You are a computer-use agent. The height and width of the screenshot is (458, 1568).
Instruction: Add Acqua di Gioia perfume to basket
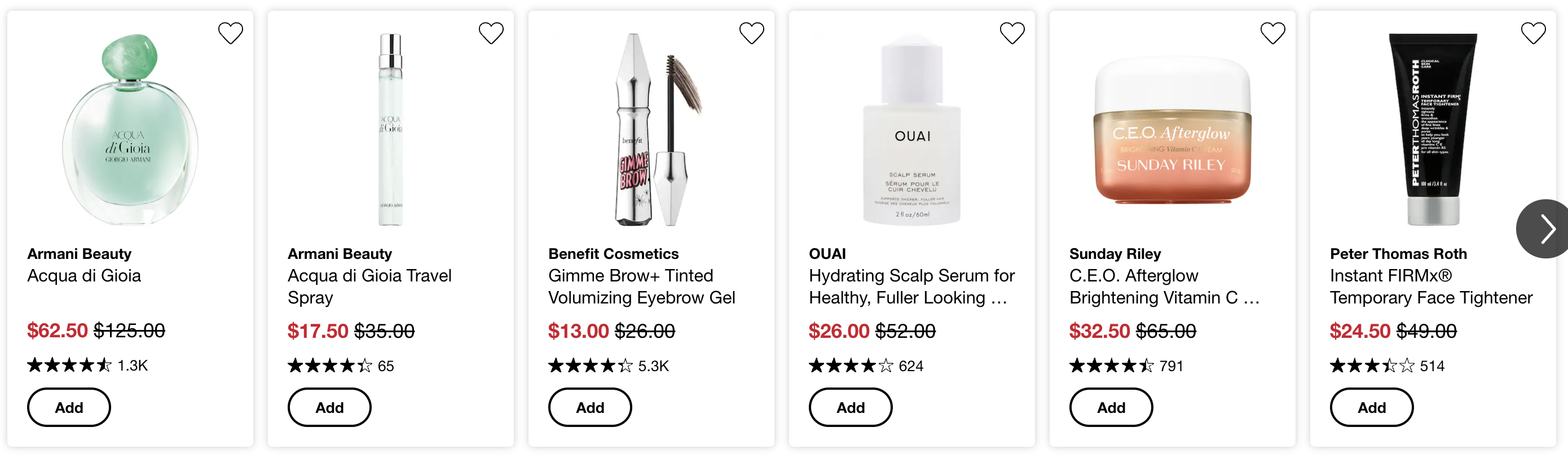pos(69,407)
